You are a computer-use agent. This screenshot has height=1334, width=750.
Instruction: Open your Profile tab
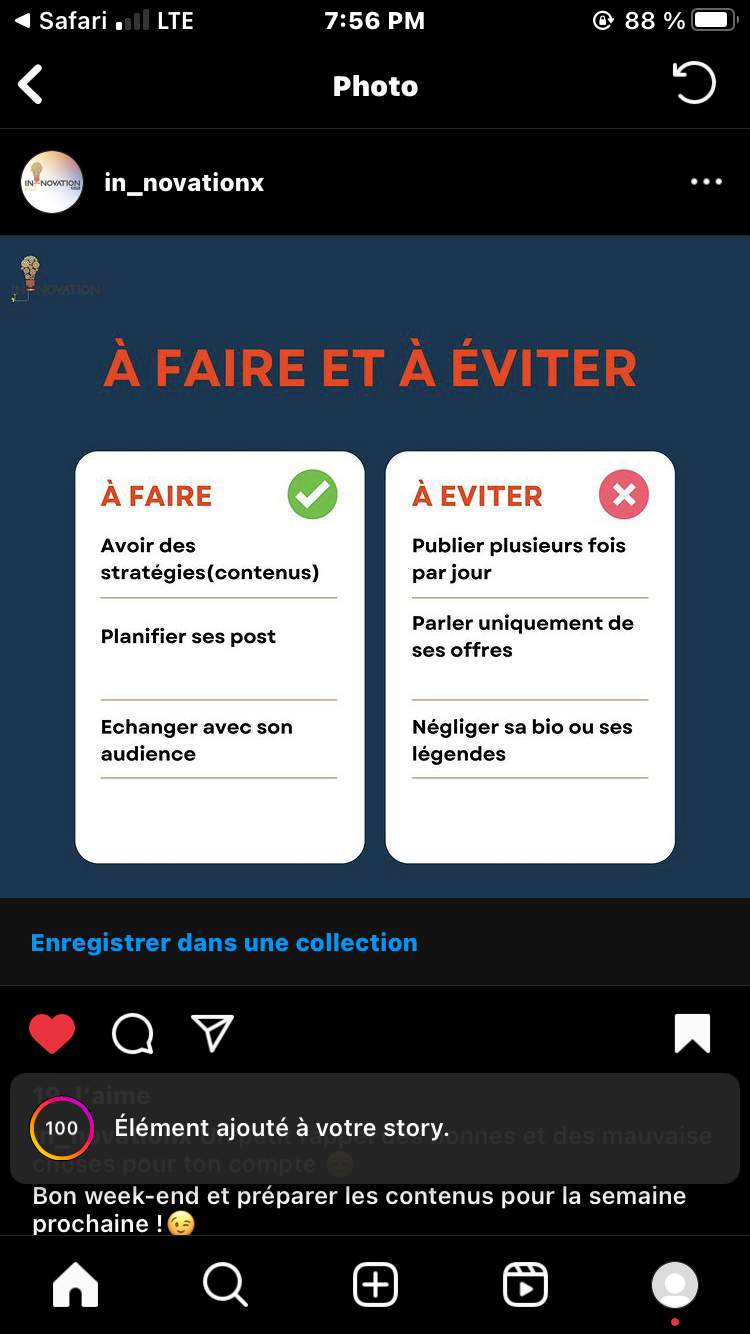[x=675, y=1285]
